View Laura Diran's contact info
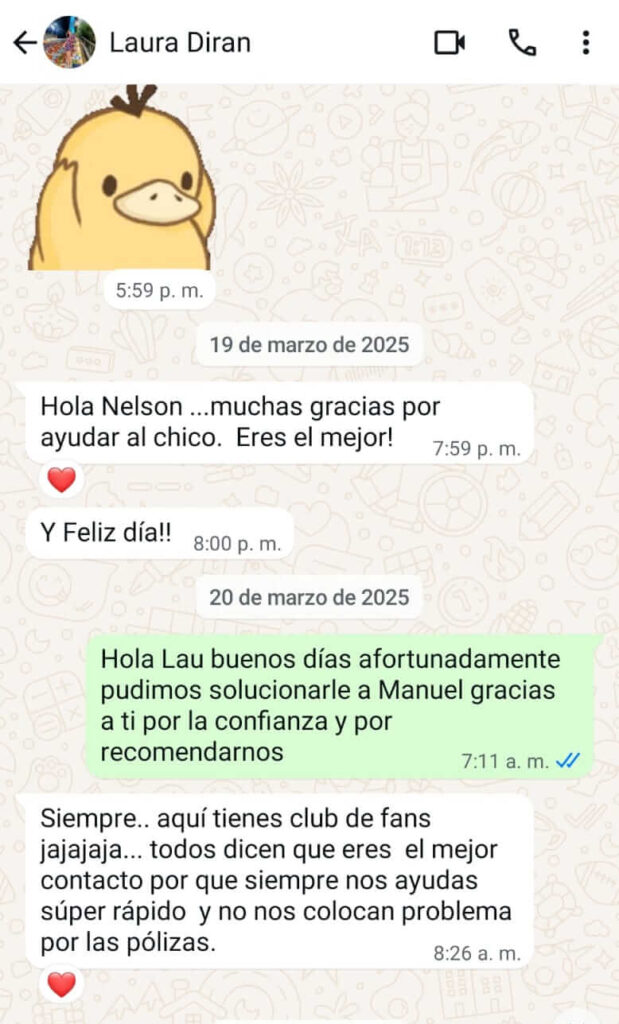This screenshot has height=1024, width=619. click(180, 42)
